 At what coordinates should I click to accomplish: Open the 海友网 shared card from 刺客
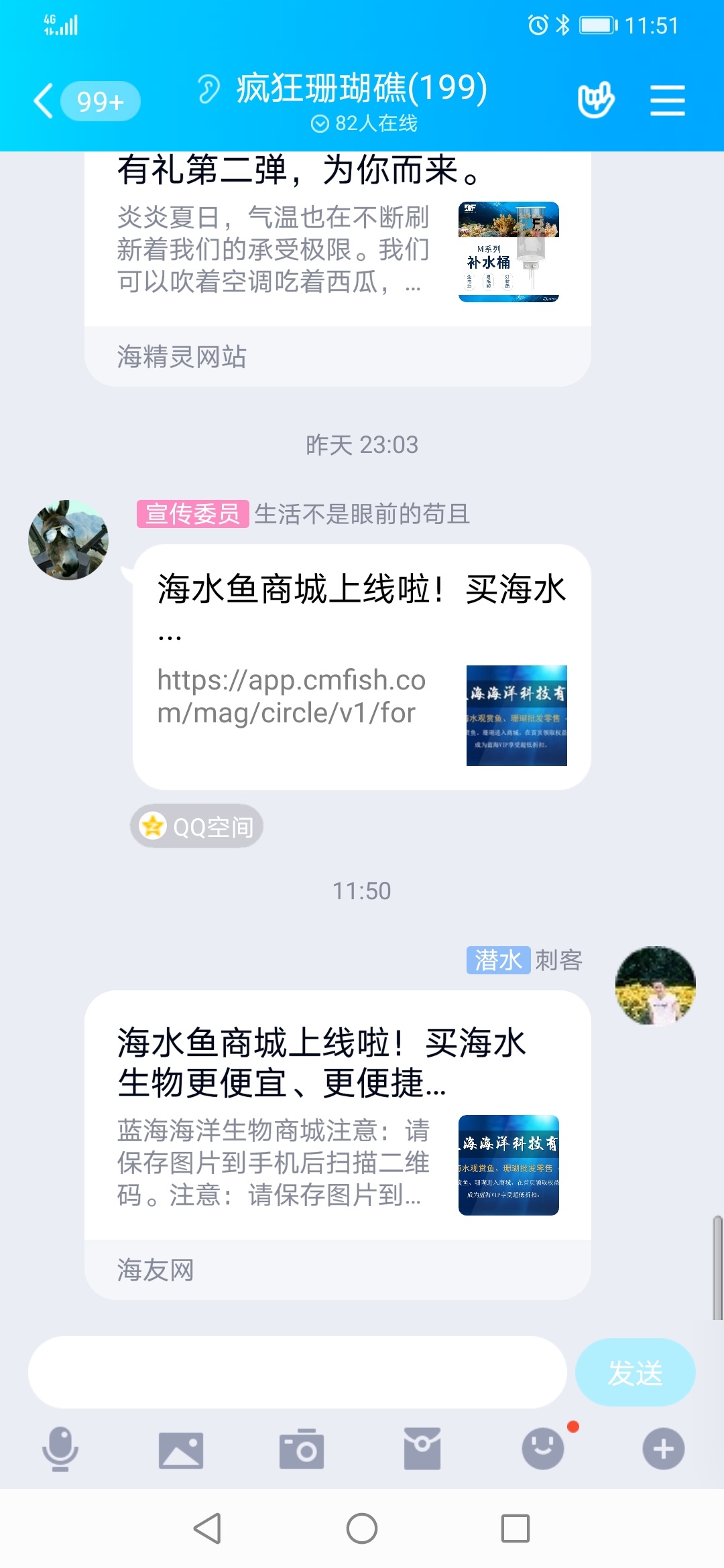point(337,1139)
